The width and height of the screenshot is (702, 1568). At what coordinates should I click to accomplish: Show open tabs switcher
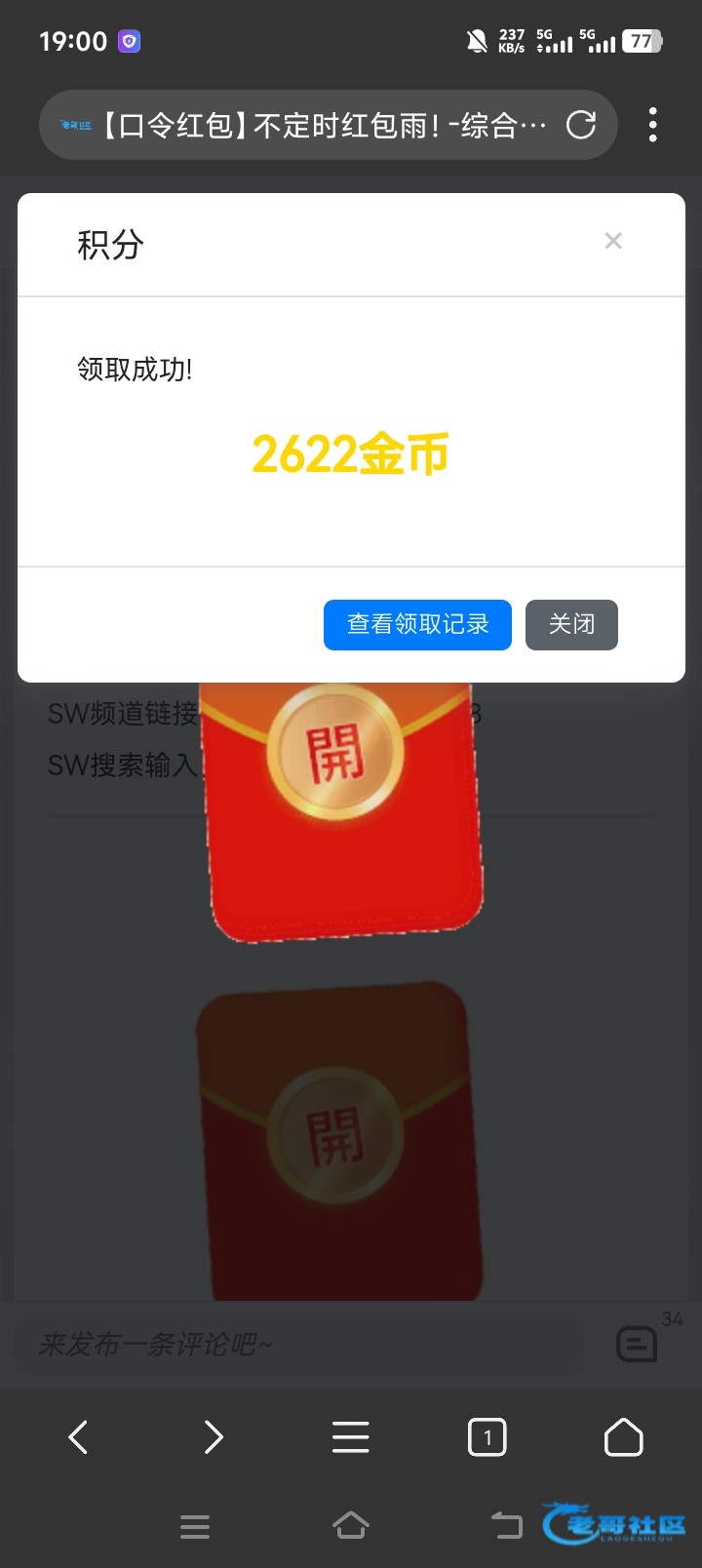tap(487, 1437)
